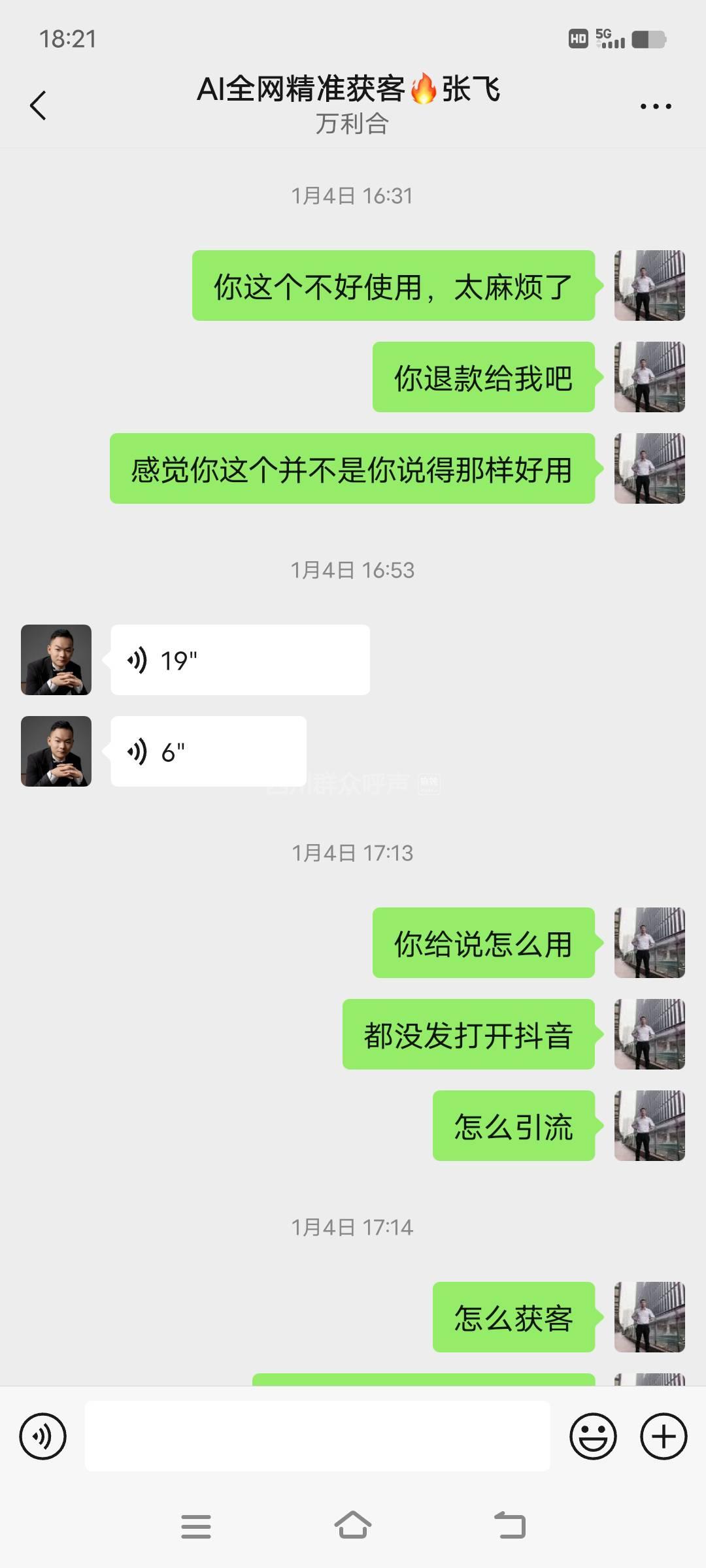This screenshot has height=1568, width=706.
Task: Open the contact's avatar beside the 19" voice message
Action: [x=56, y=660]
